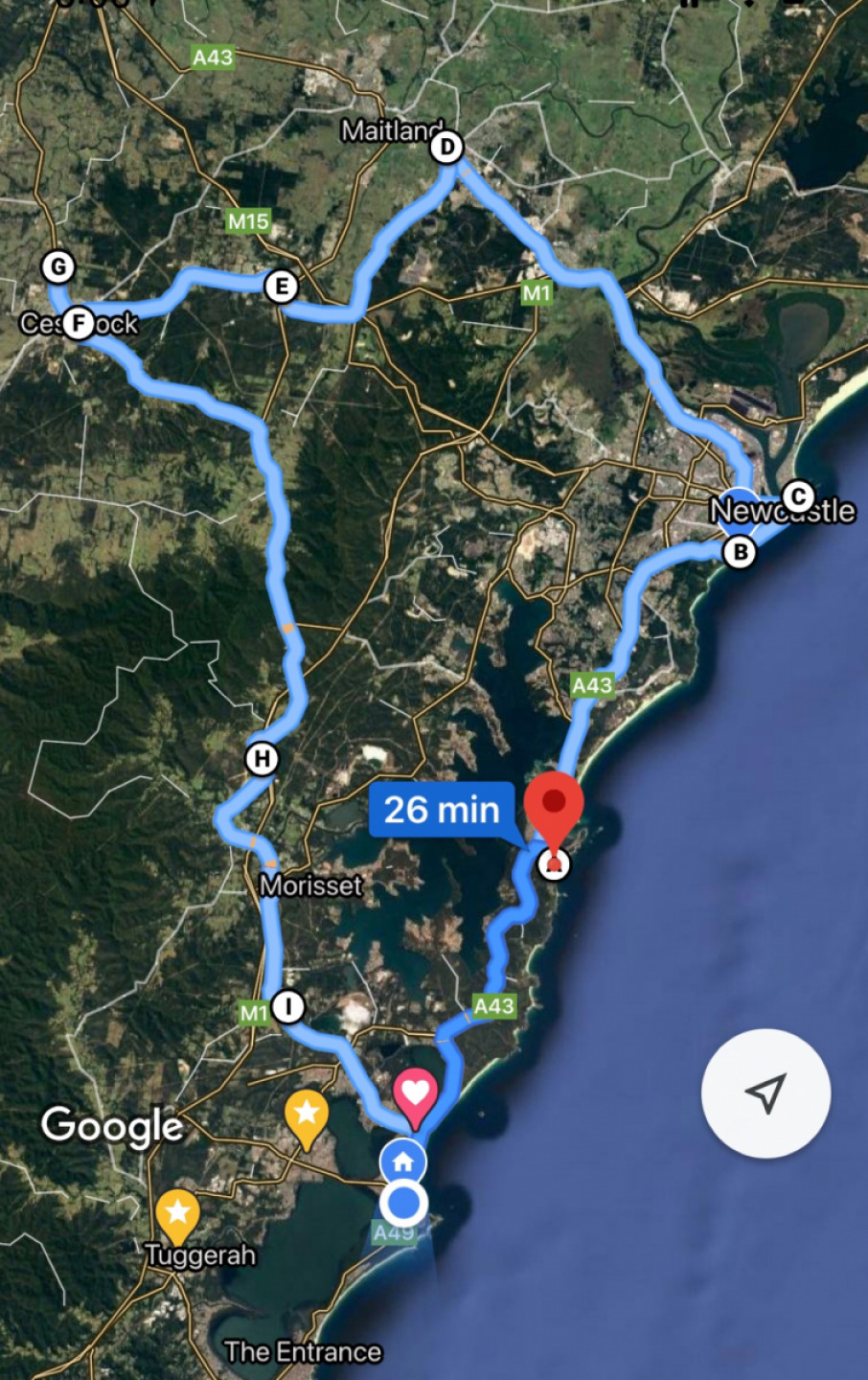Select waypoint marker G

tap(58, 266)
